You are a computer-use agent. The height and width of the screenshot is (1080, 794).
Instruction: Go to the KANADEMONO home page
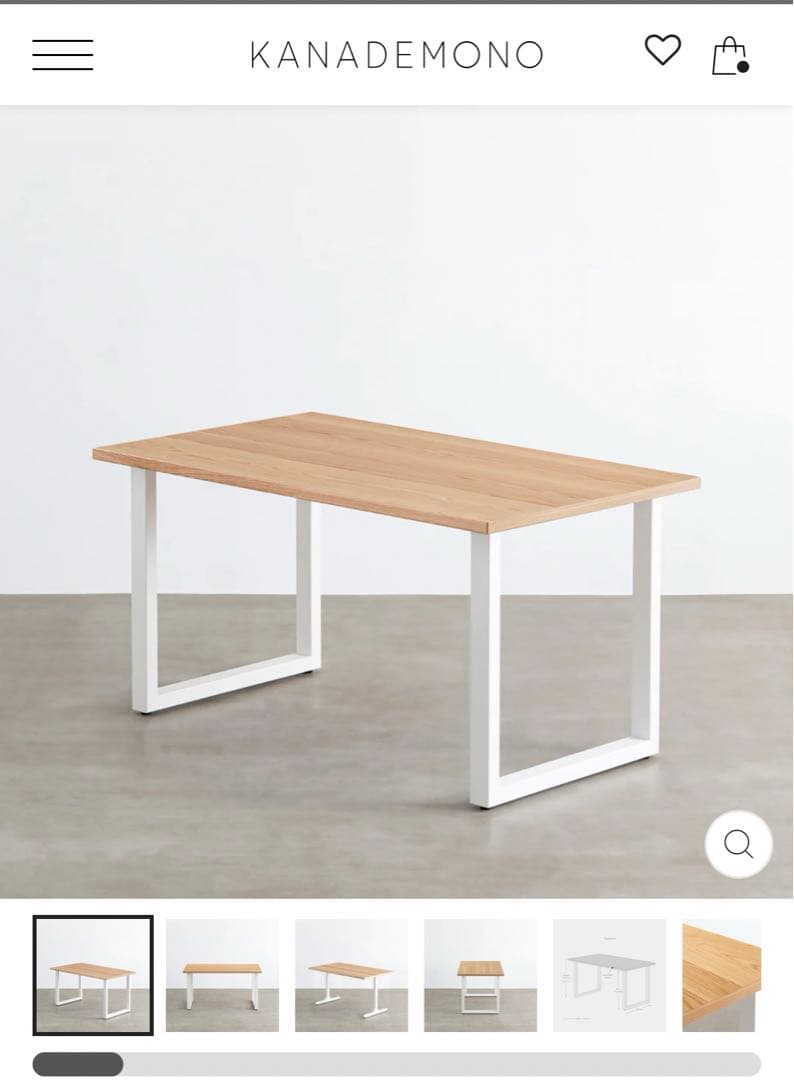(x=396, y=55)
